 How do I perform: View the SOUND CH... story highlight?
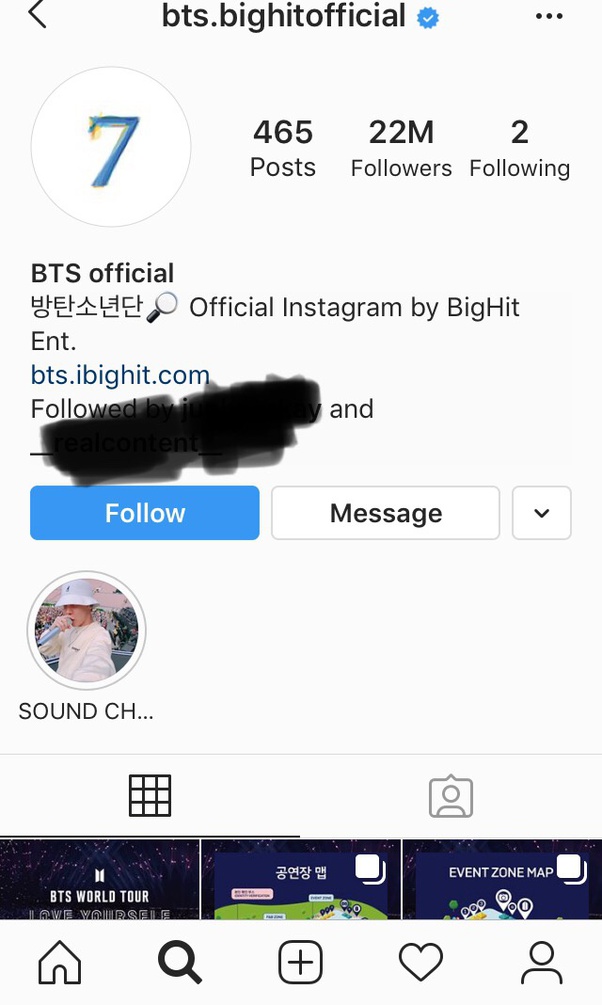tap(86, 632)
